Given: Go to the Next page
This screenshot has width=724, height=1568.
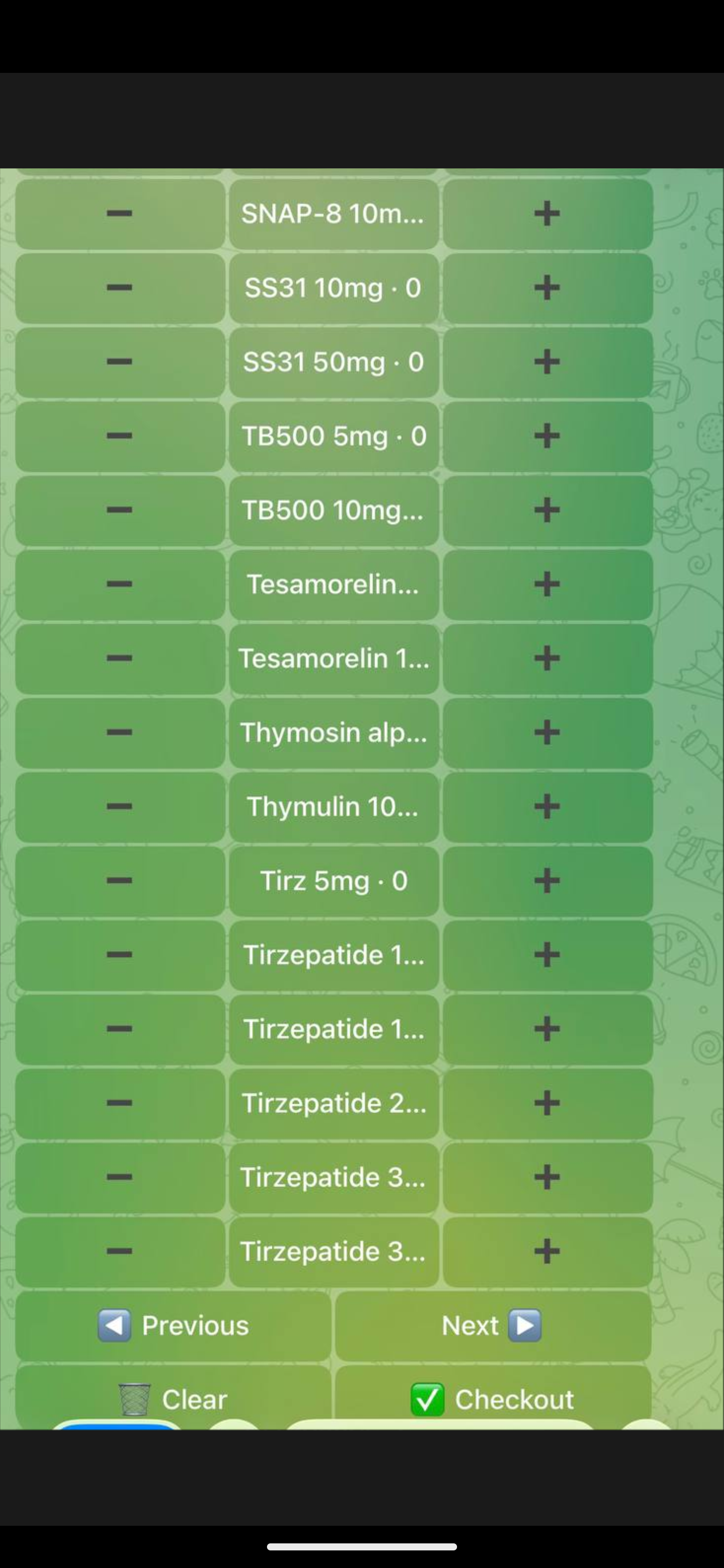Looking at the screenshot, I should [x=493, y=1326].
